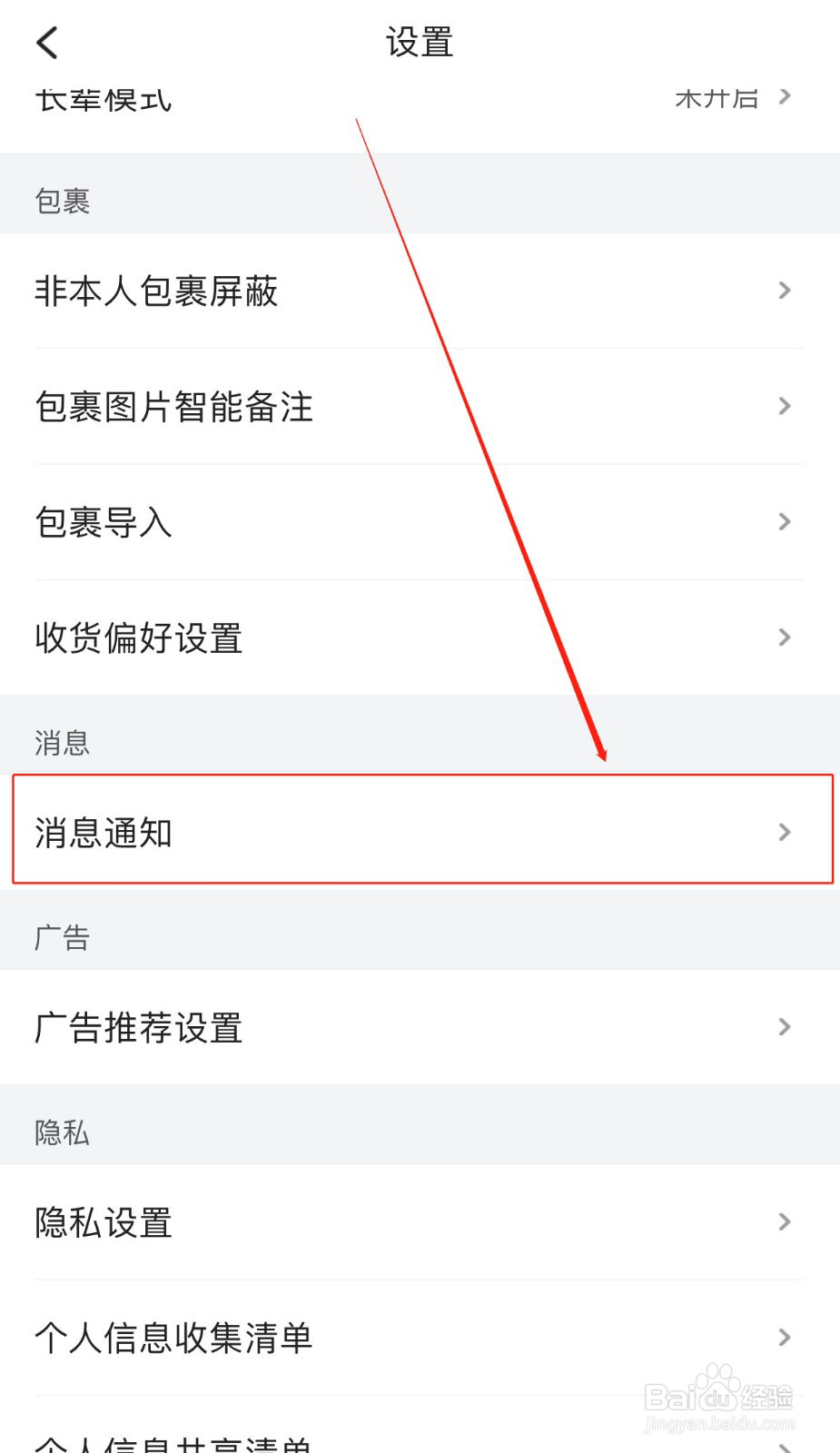Open 包裹导入 package import settings
840x1453 pixels.
tap(102, 523)
